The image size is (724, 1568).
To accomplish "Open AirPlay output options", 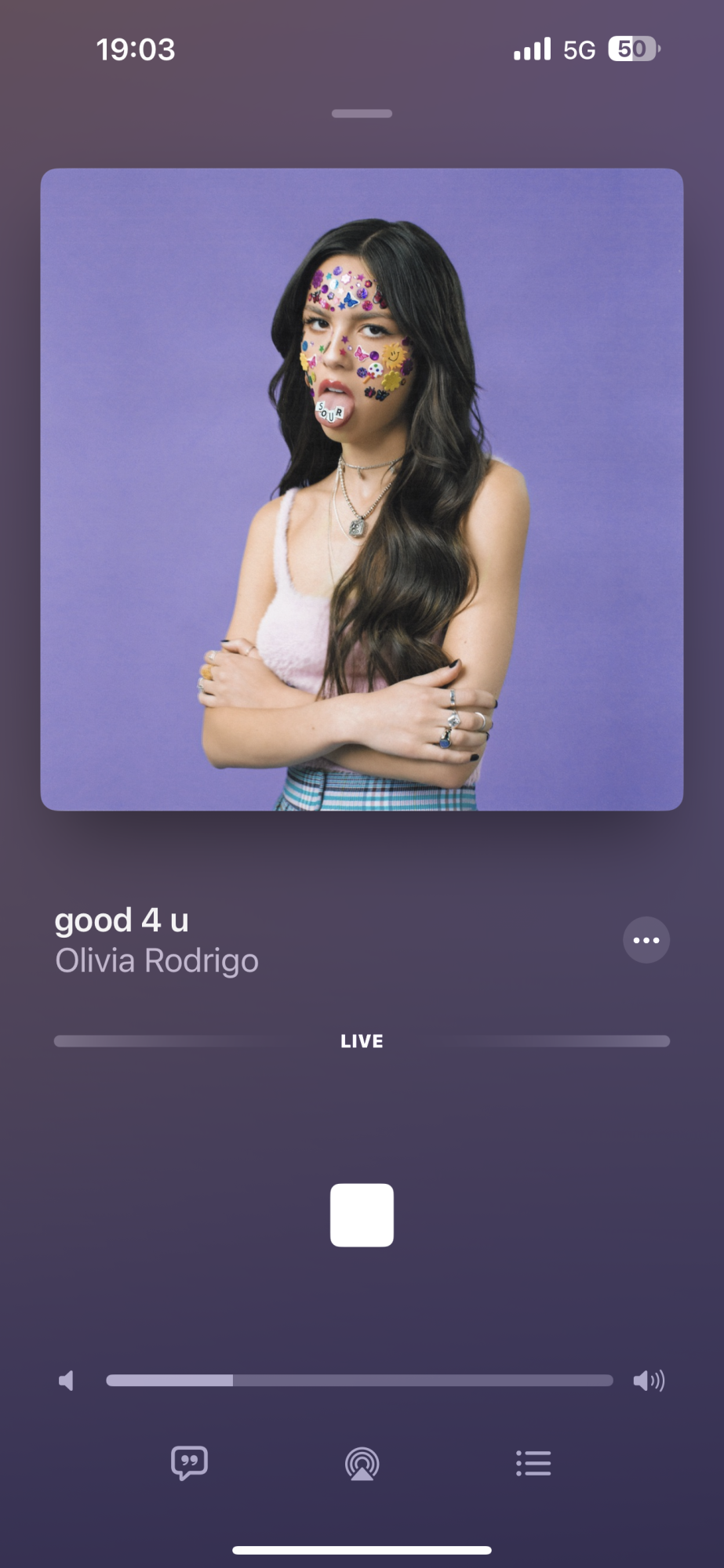I will [x=362, y=1464].
